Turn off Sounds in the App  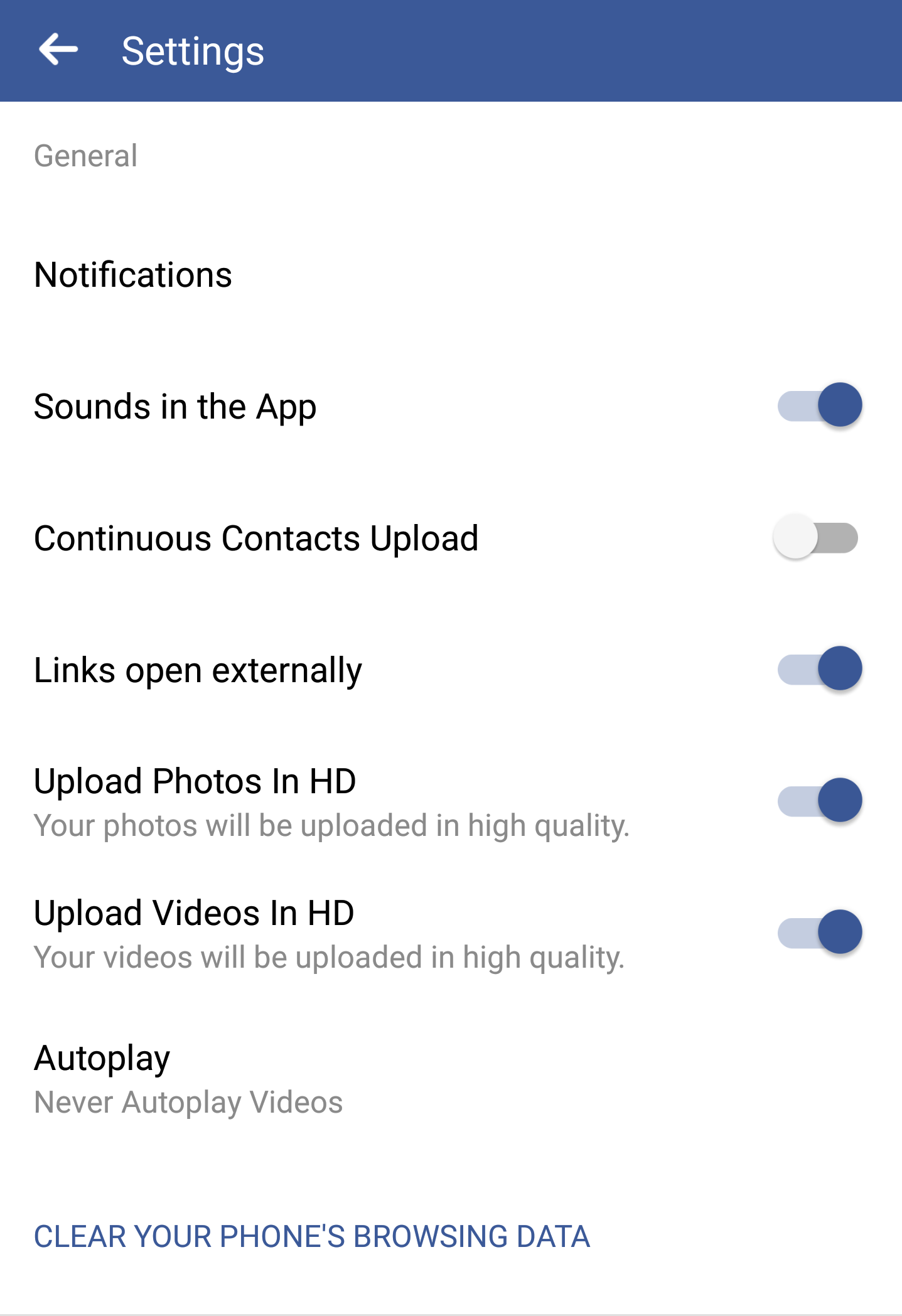point(819,405)
